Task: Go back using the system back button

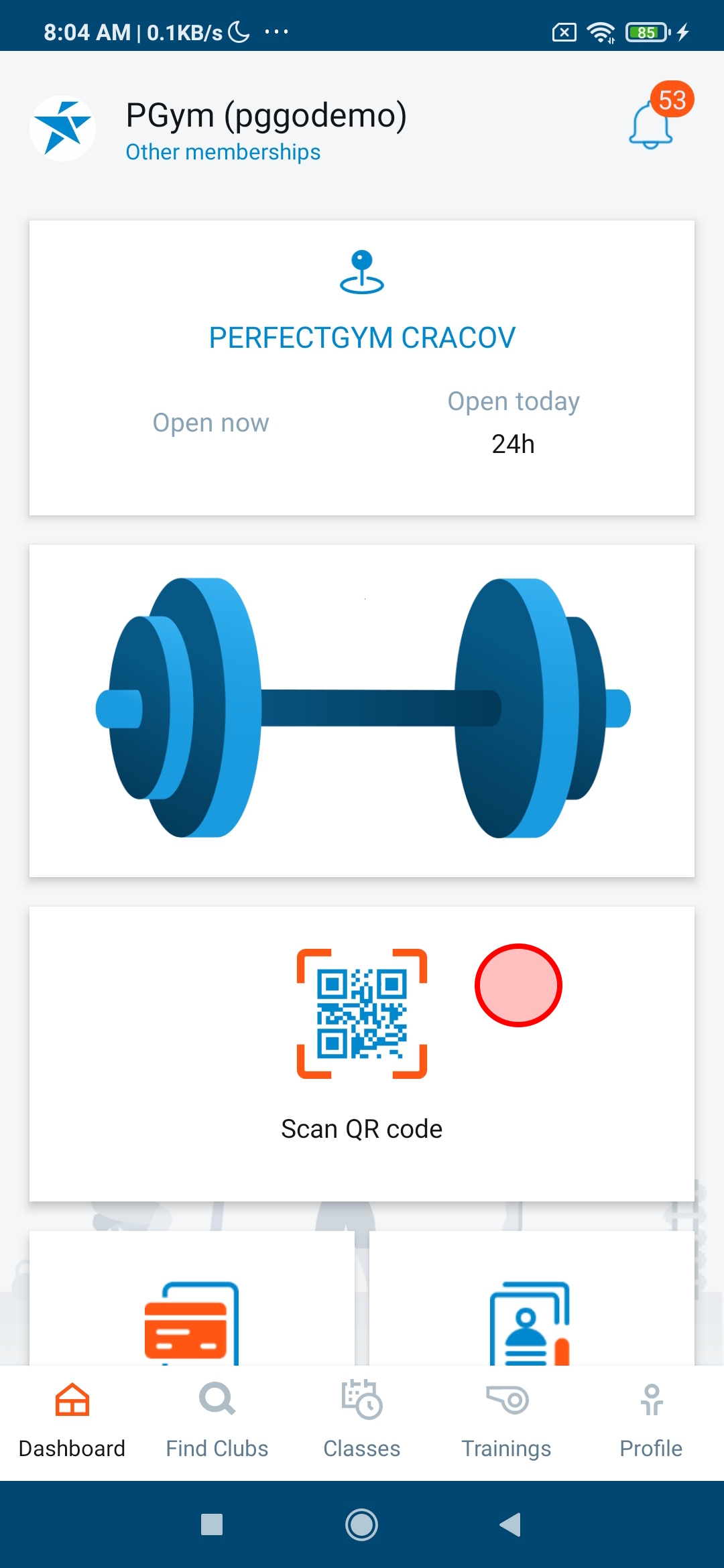Action: pos(510,1524)
